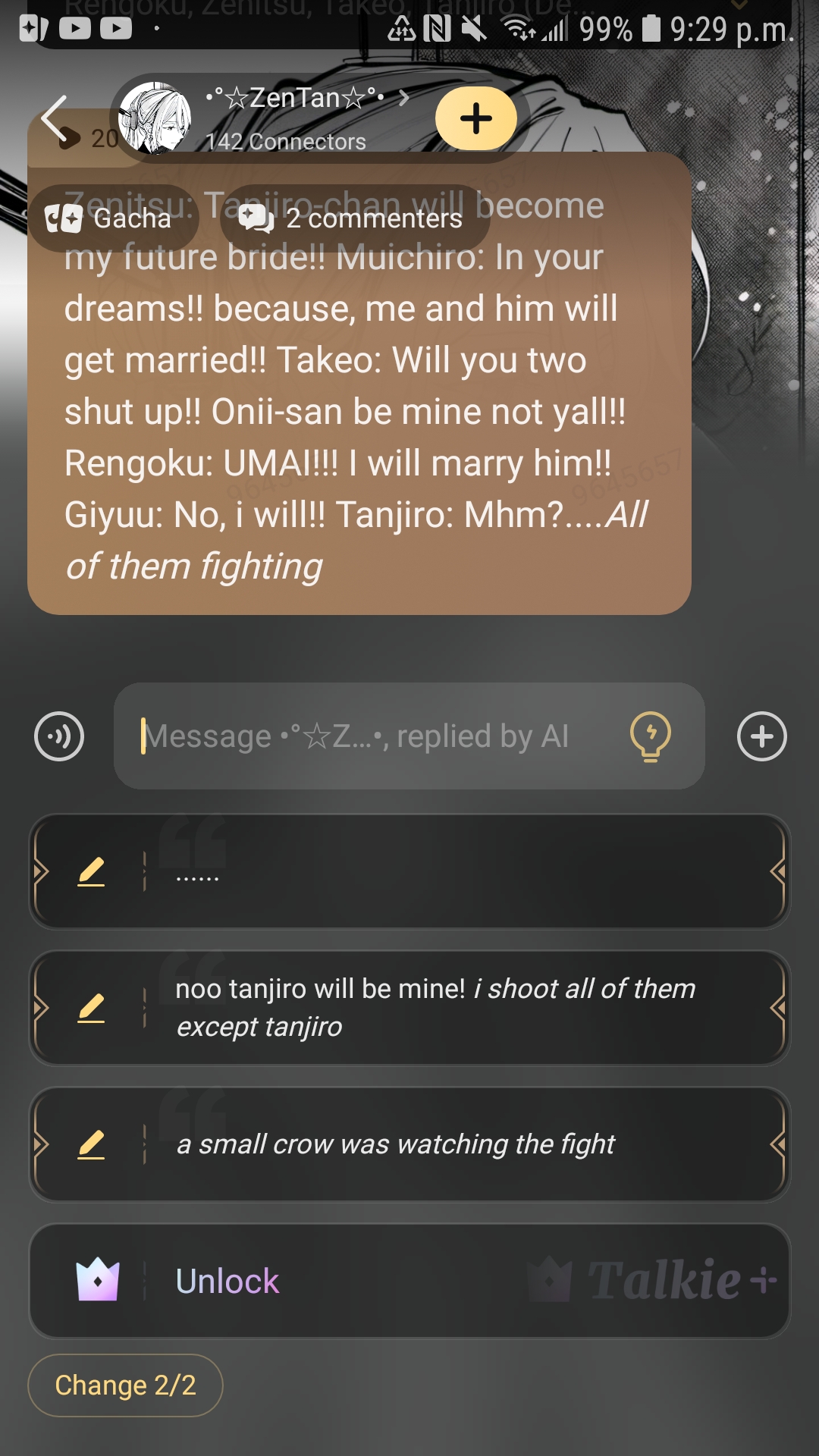The image size is (819, 1456).
Task: Tap the yellow plus follow button
Action: (x=475, y=118)
